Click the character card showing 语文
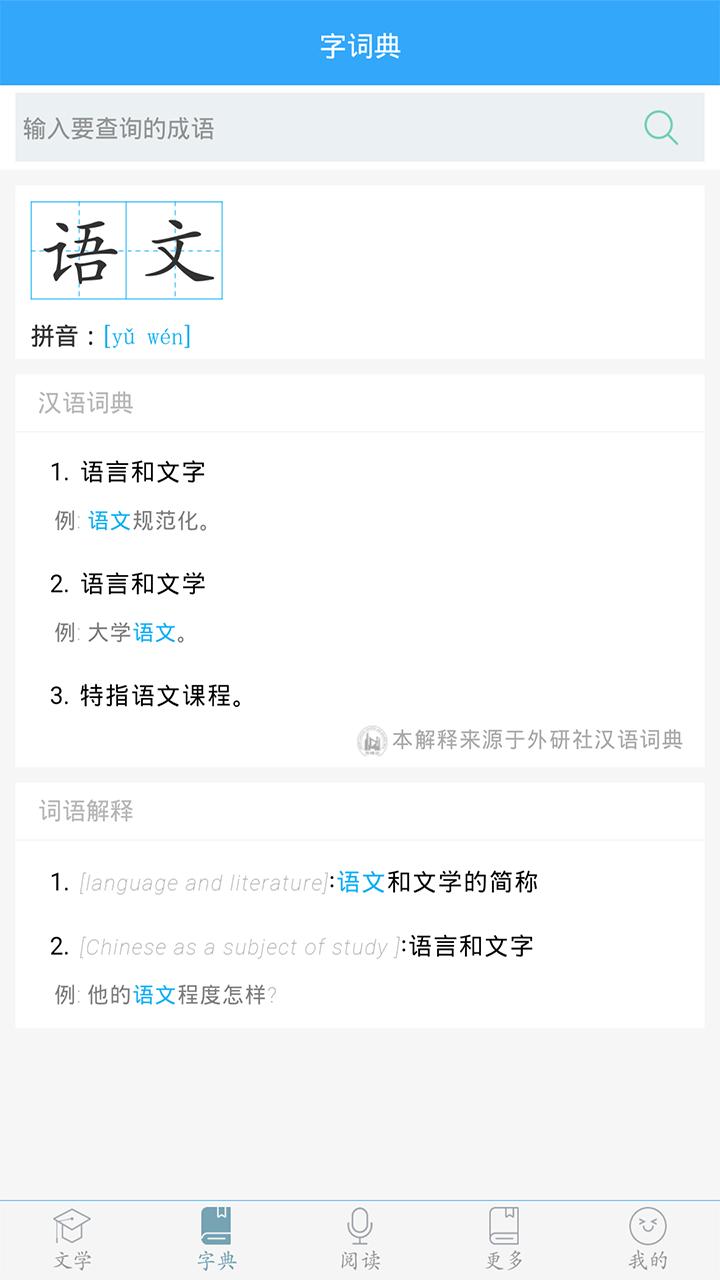720x1280 pixels. coord(128,249)
